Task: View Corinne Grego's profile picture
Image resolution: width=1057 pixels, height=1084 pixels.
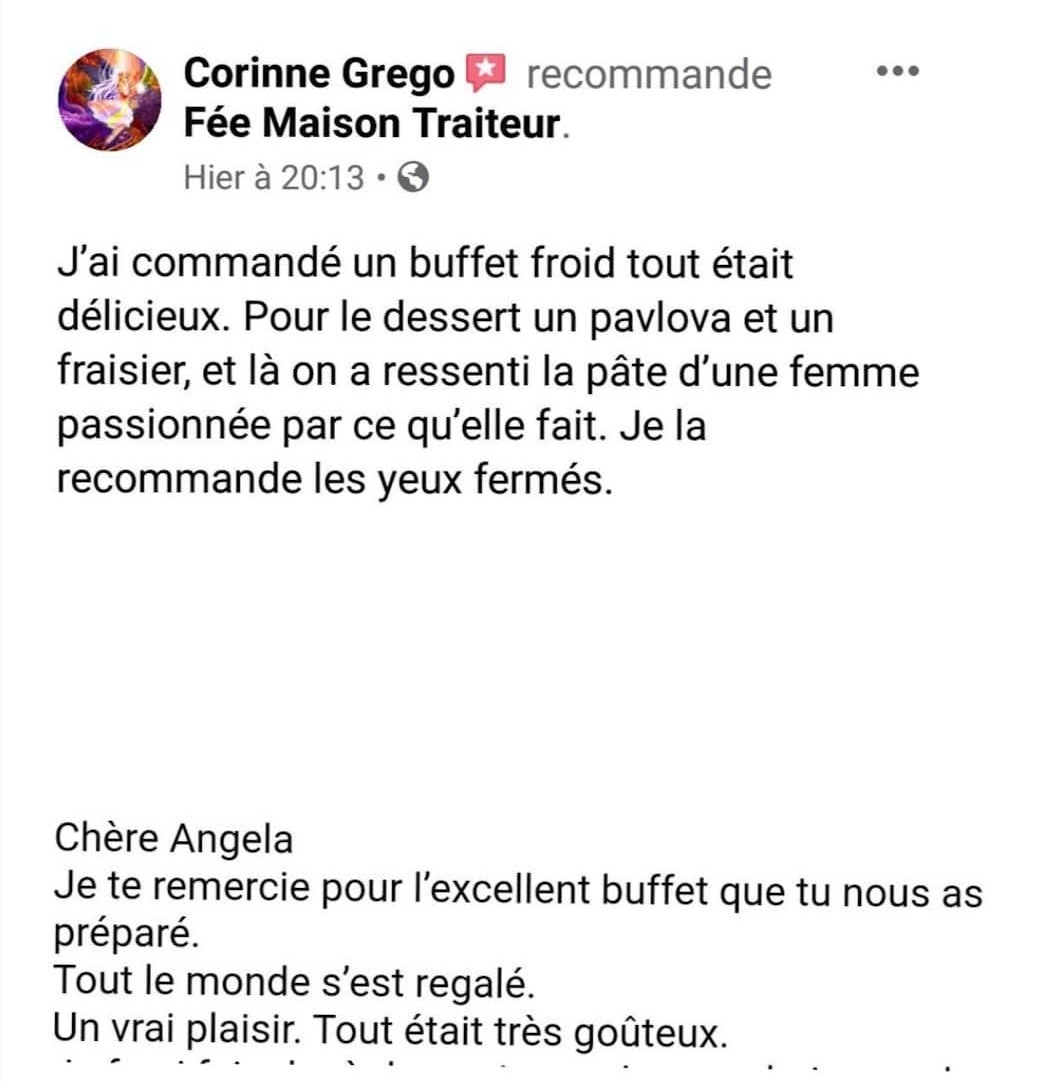Action: click(x=111, y=100)
